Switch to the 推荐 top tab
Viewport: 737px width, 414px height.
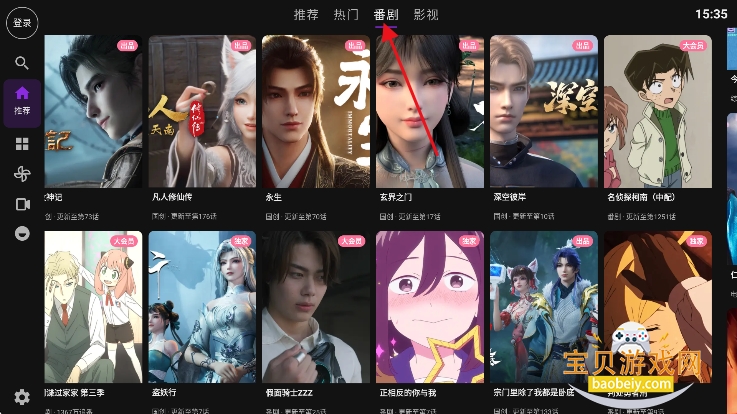tap(306, 15)
